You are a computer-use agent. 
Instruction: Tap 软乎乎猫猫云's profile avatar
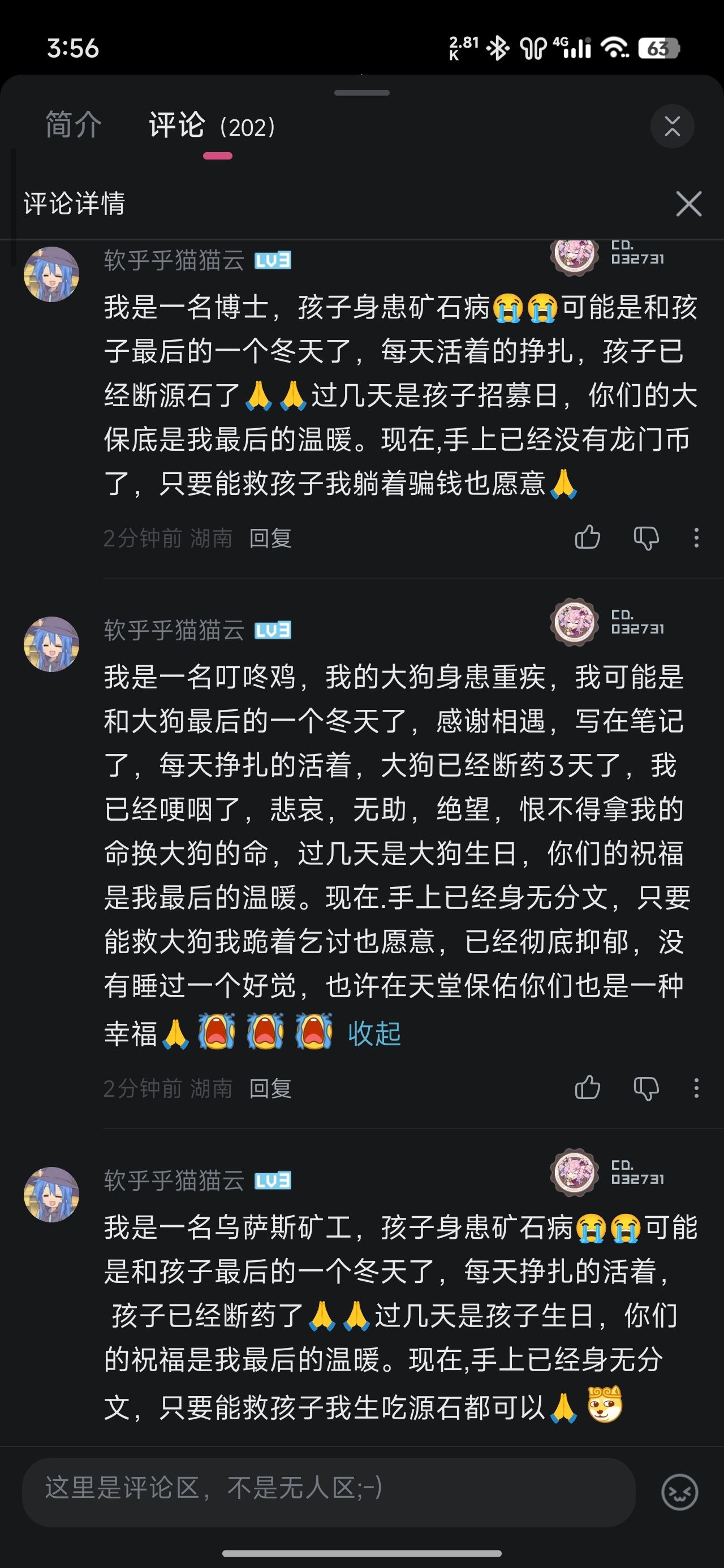[52, 273]
